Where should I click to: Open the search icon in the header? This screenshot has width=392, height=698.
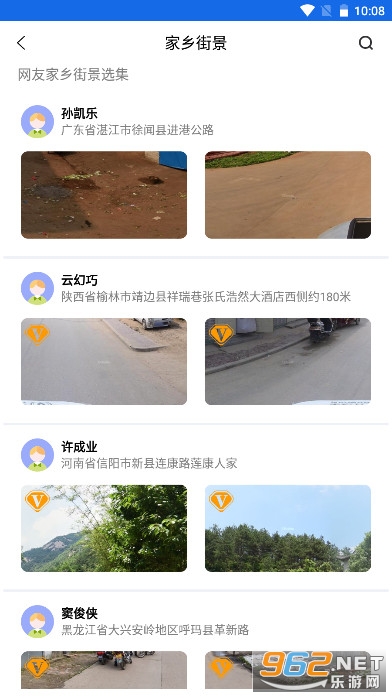(366, 43)
